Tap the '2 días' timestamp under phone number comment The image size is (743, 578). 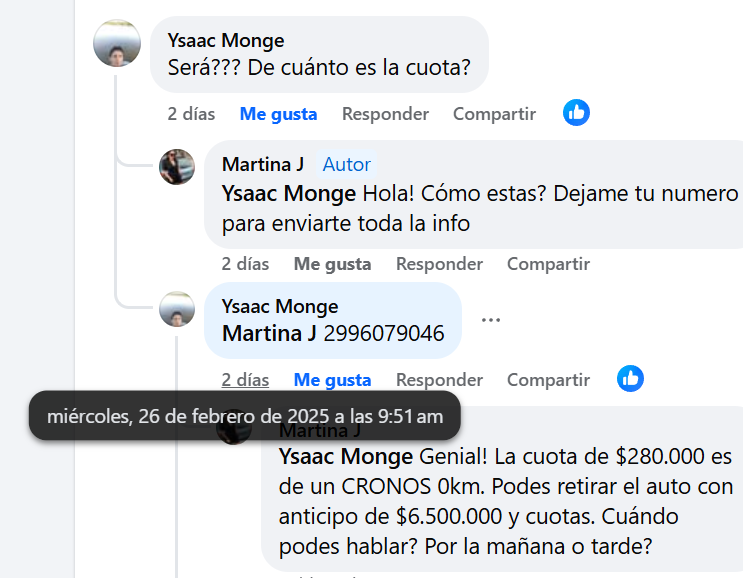click(245, 380)
